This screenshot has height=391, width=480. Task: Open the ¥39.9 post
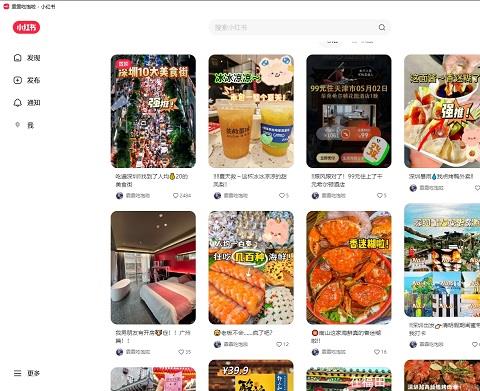[x=251, y=375]
